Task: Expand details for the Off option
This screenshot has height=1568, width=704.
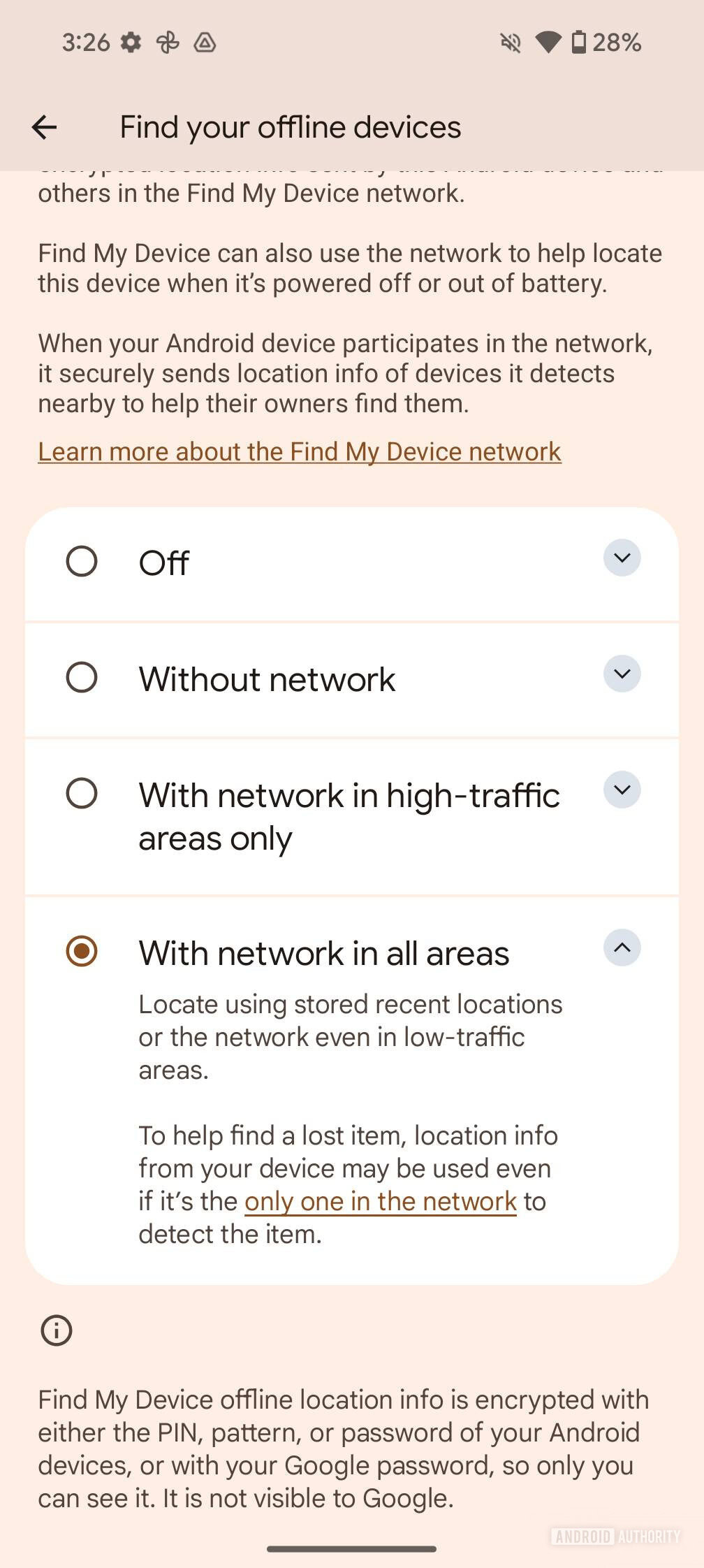Action: 622,558
